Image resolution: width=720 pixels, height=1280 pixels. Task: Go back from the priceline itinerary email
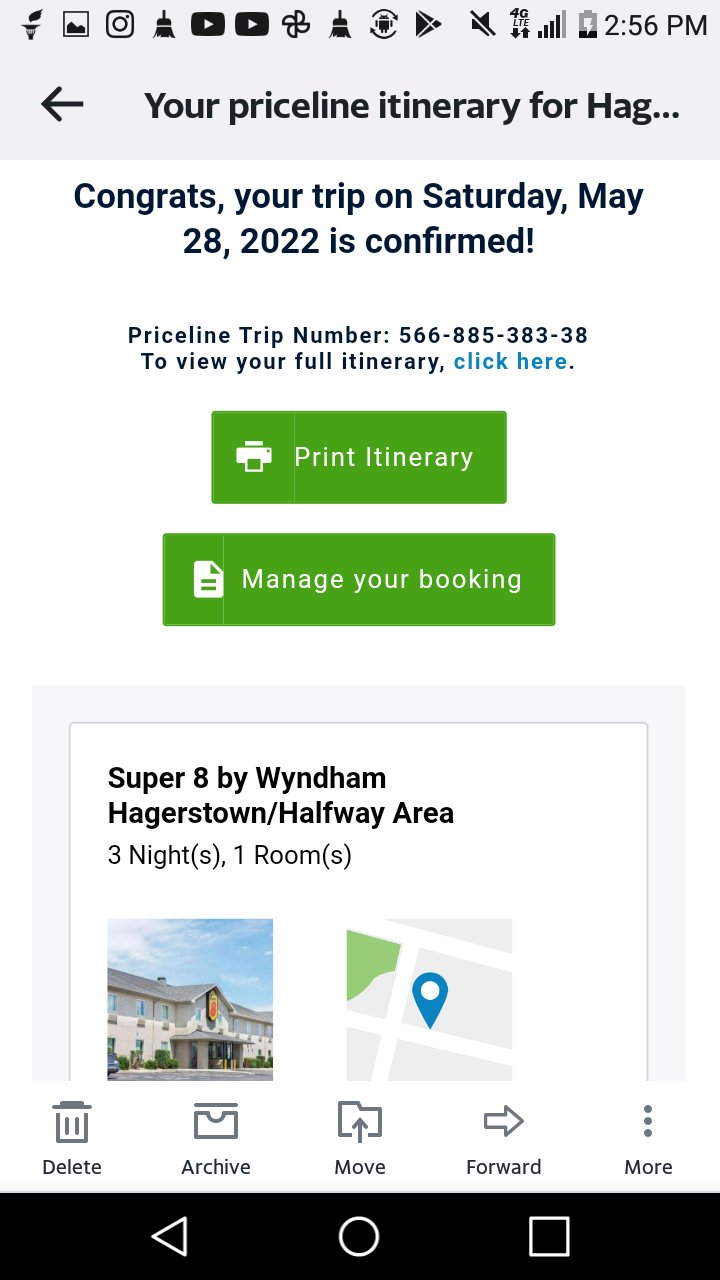click(x=62, y=104)
